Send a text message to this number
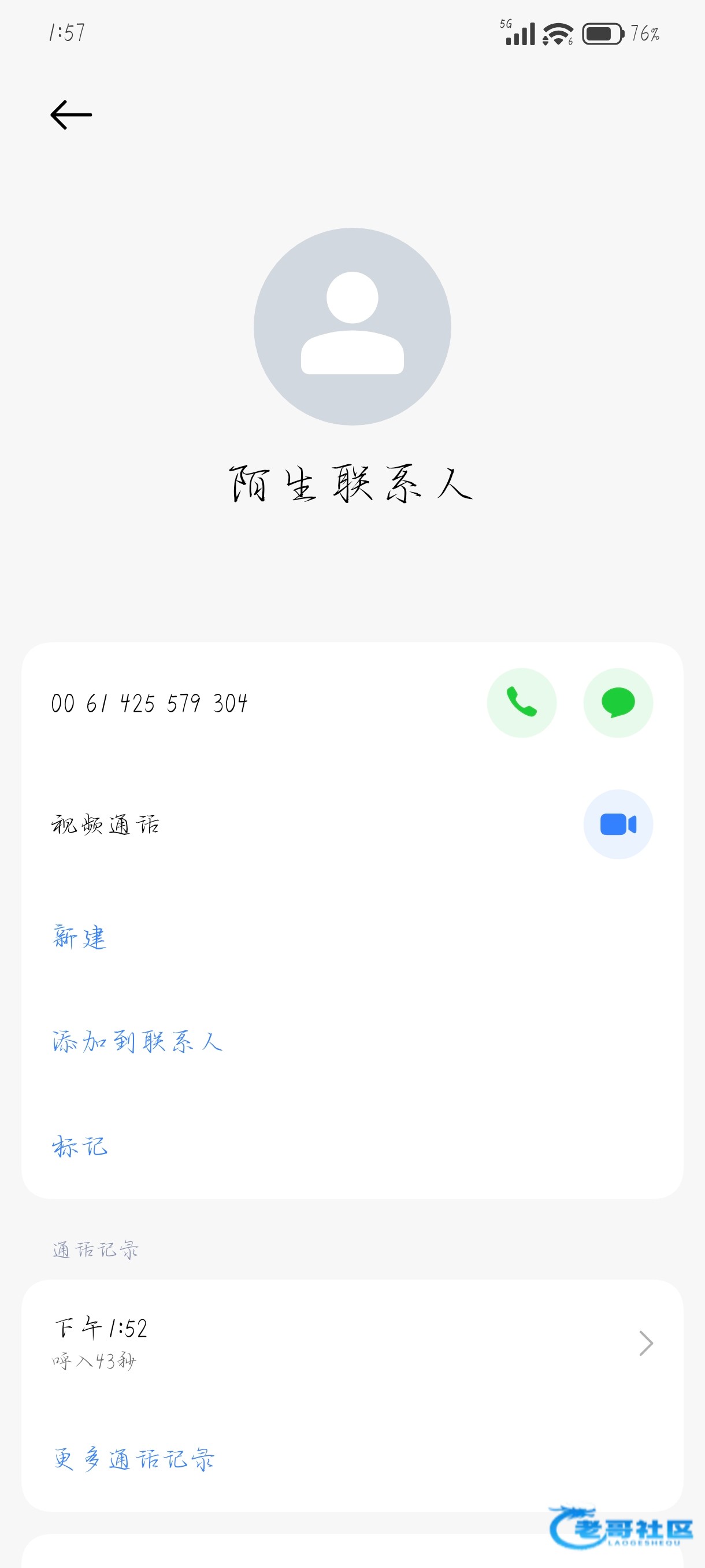705x1568 pixels. pyautogui.click(x=618, y=702)
